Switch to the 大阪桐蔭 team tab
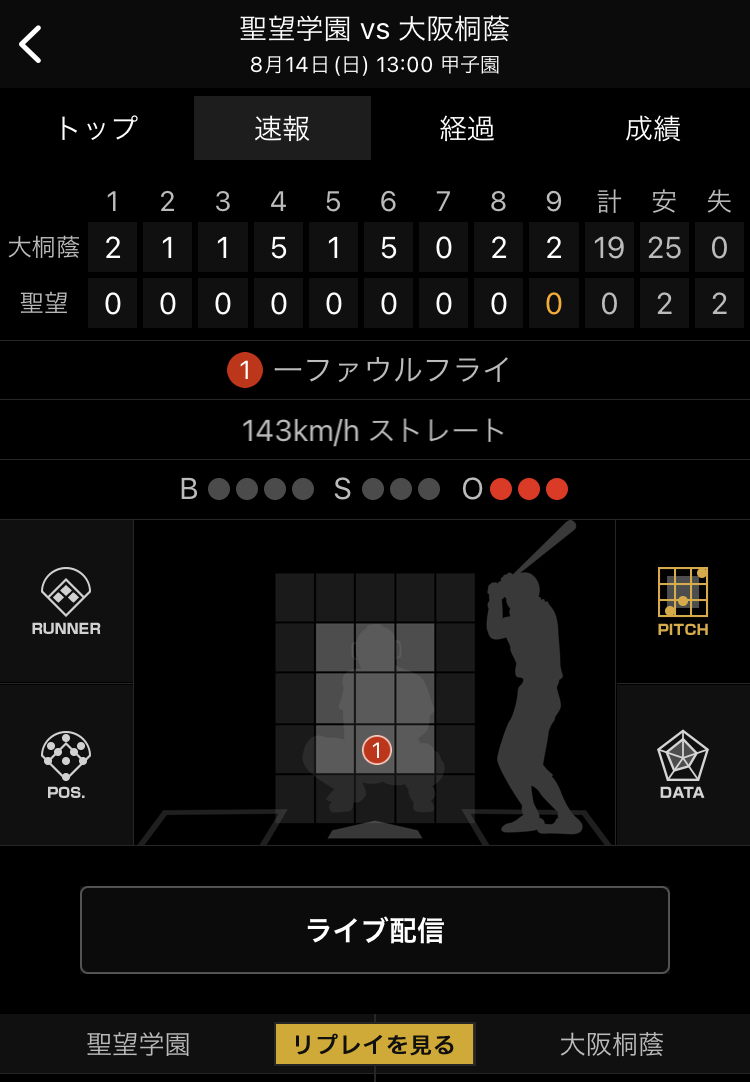 click(611, 1045)
